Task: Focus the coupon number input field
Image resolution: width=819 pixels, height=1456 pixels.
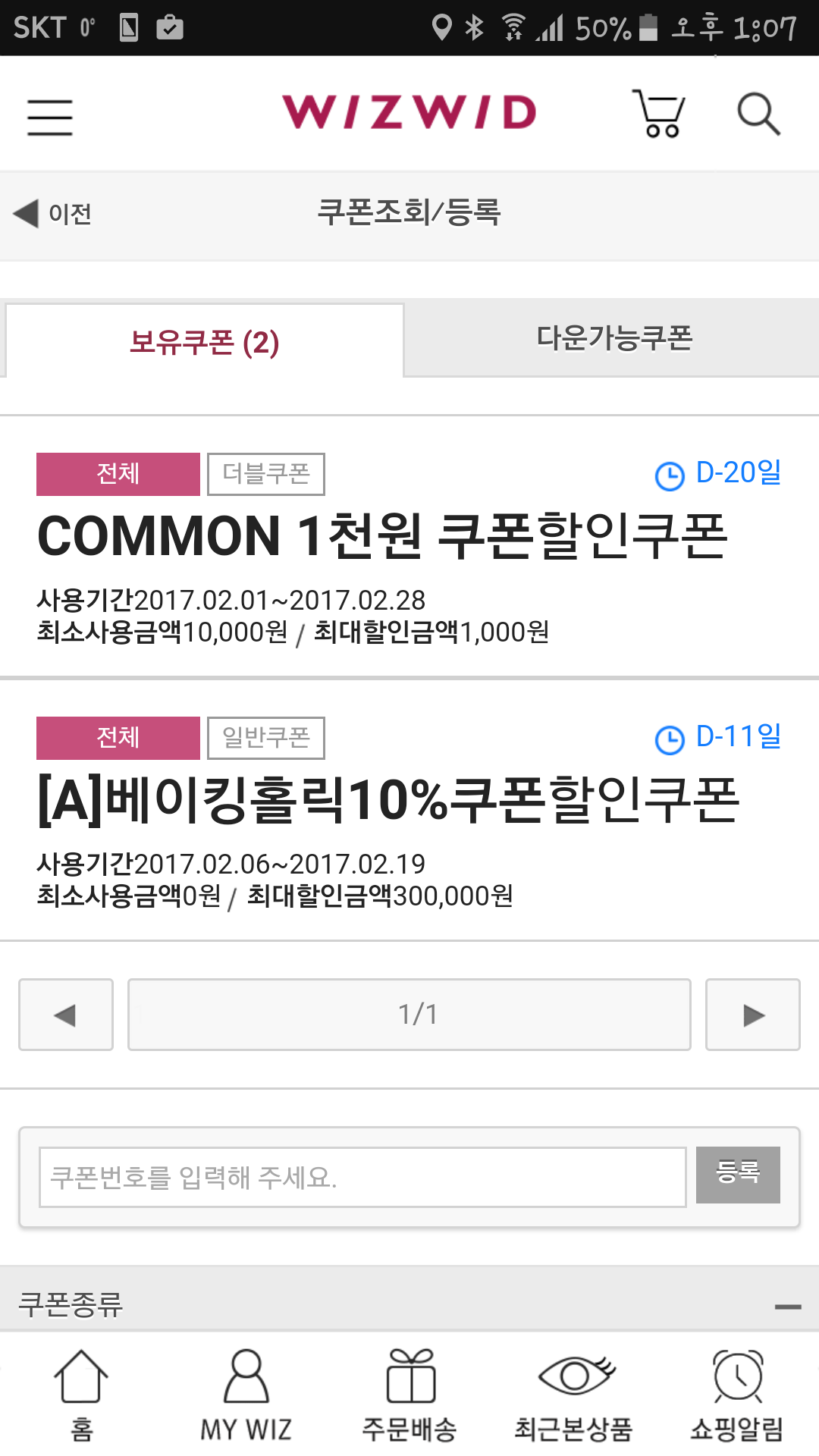Action: 362,1177
